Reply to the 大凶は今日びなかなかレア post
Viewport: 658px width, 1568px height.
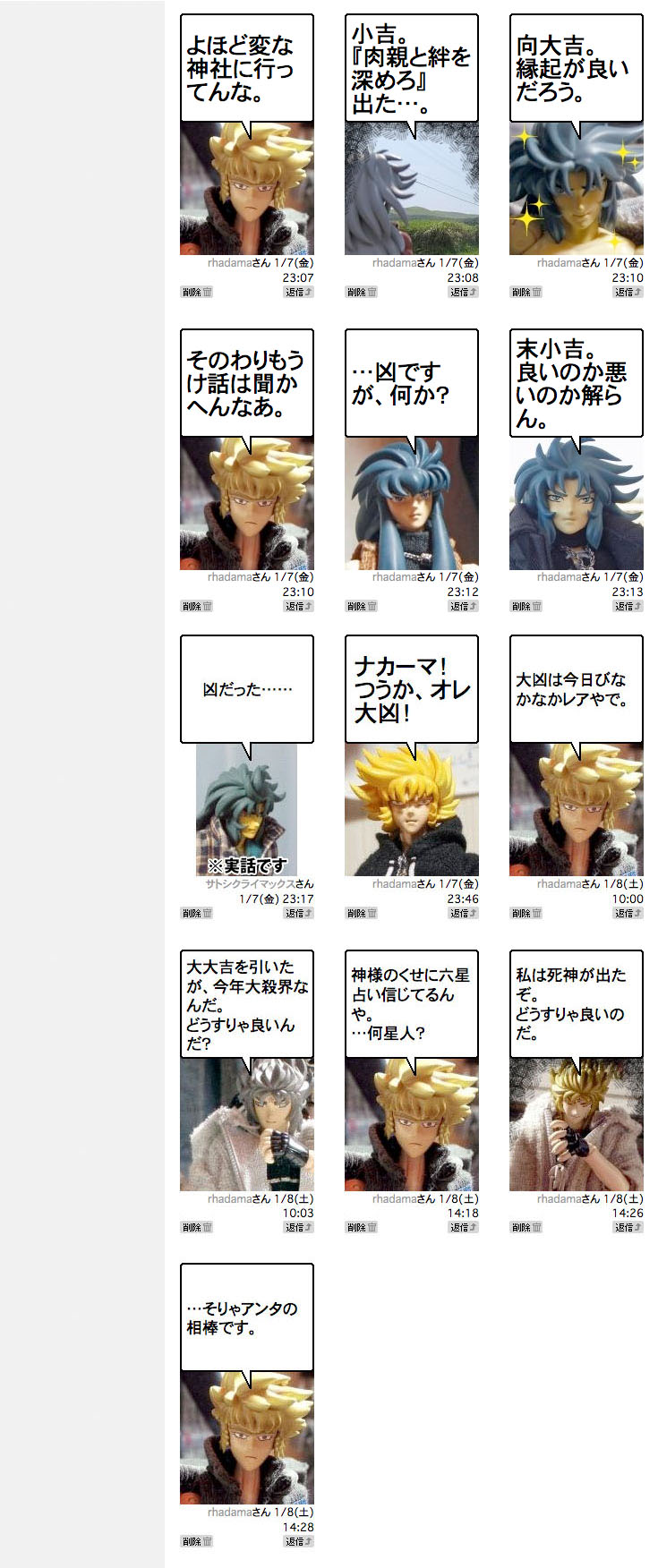[x=628, y=913]
